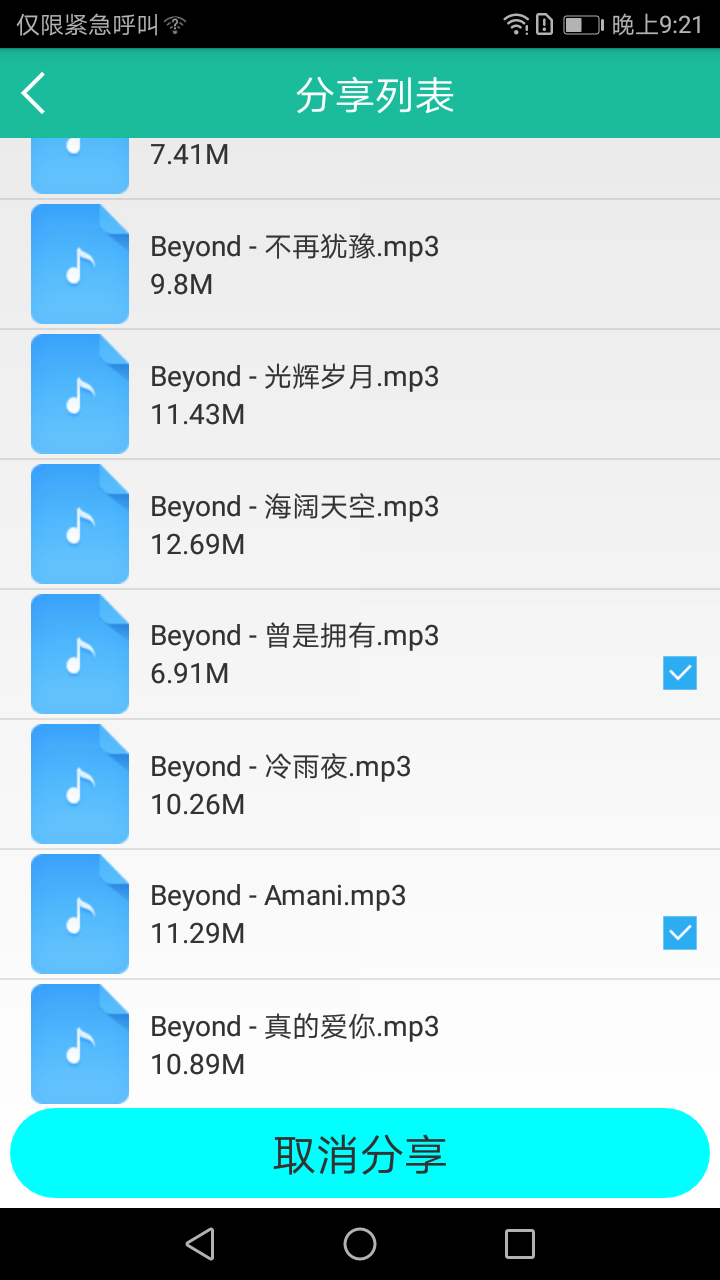Select Beyond - 不再犹豫.mp3
Viewport: 720px width, 1280px height.
[x=360, y=265]
